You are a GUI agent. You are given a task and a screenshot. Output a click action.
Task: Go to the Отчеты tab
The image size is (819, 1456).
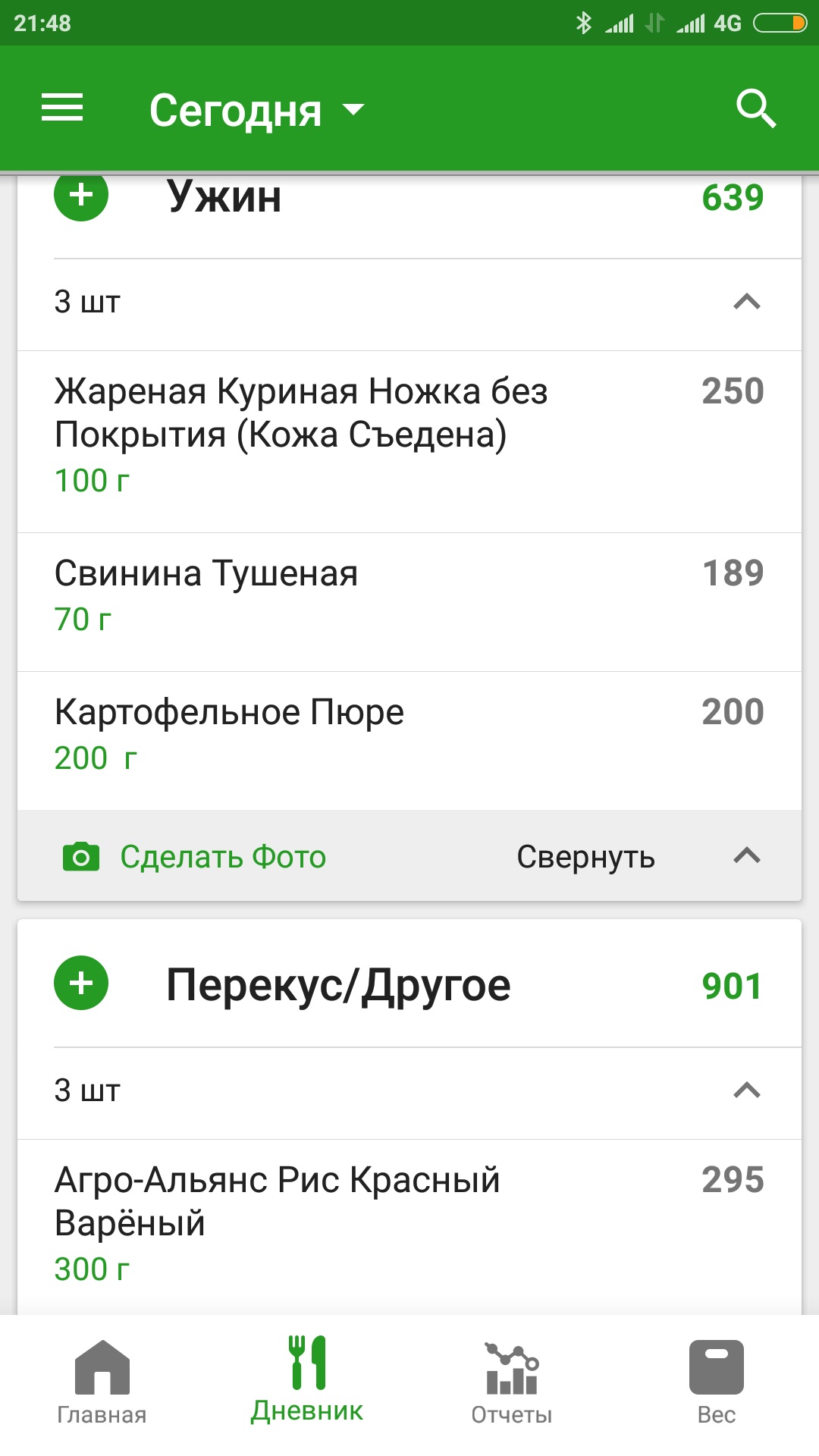(512, 1382)
